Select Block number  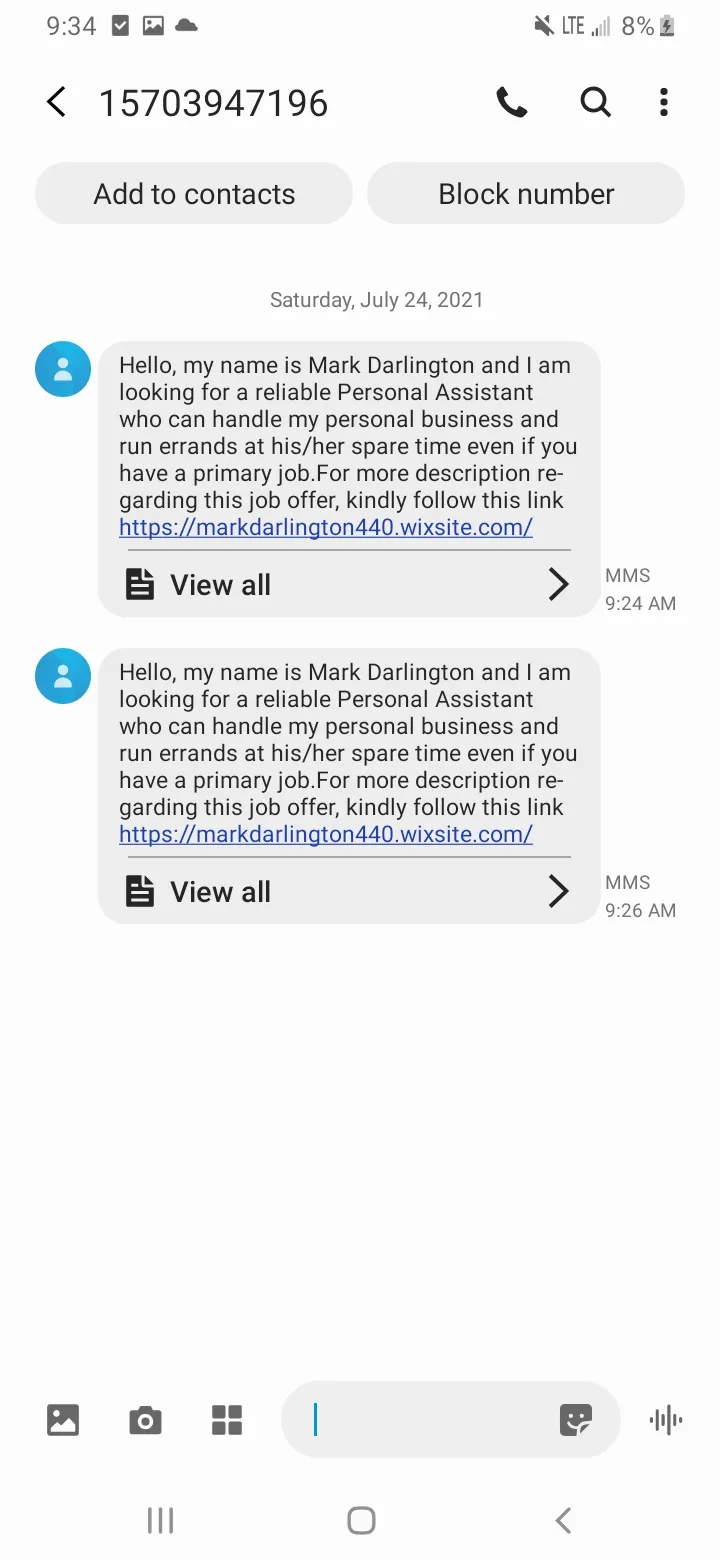[x=526, y=194]
